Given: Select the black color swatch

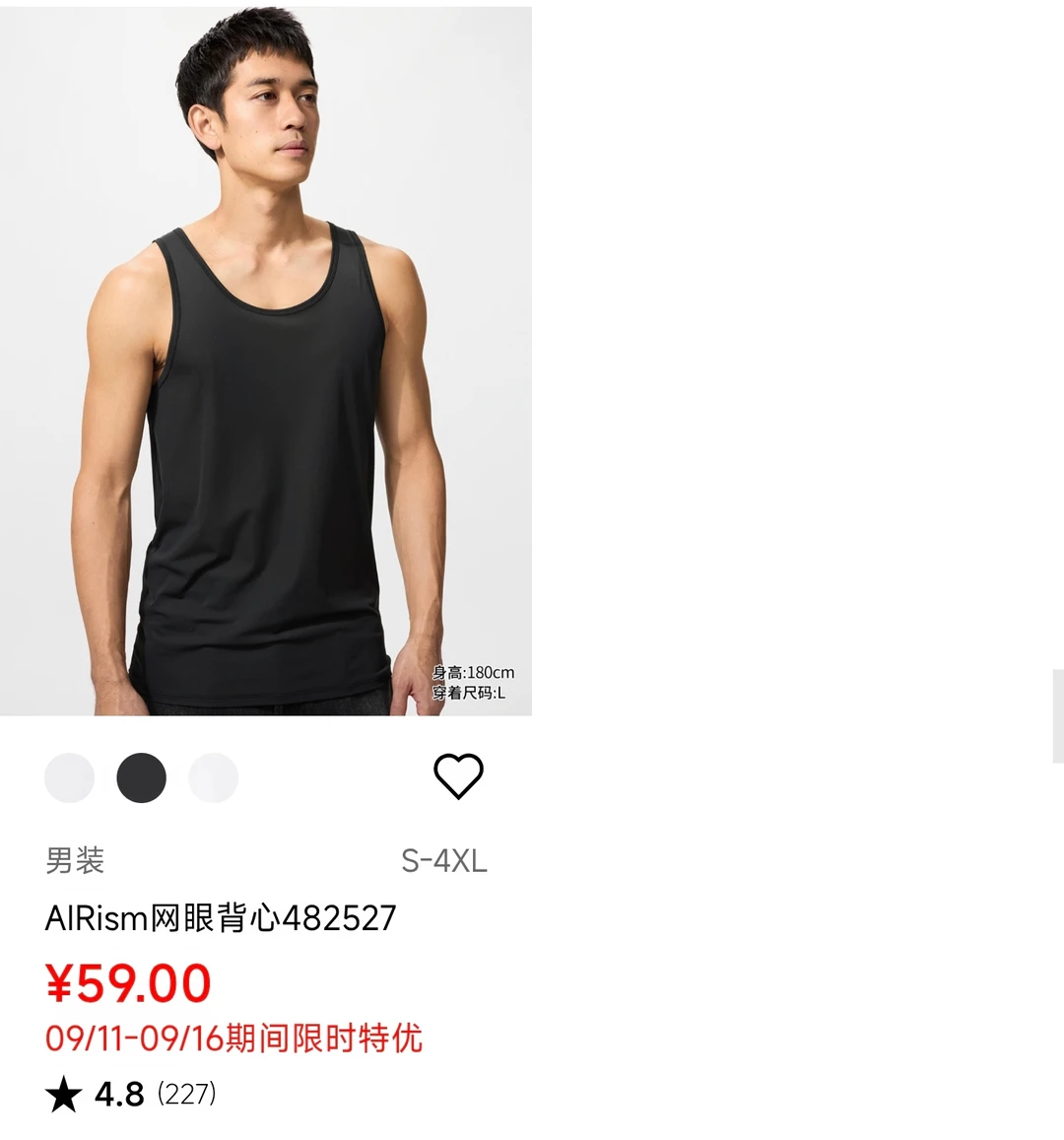Looking at the screenshot, I should (x=142, y=778).
